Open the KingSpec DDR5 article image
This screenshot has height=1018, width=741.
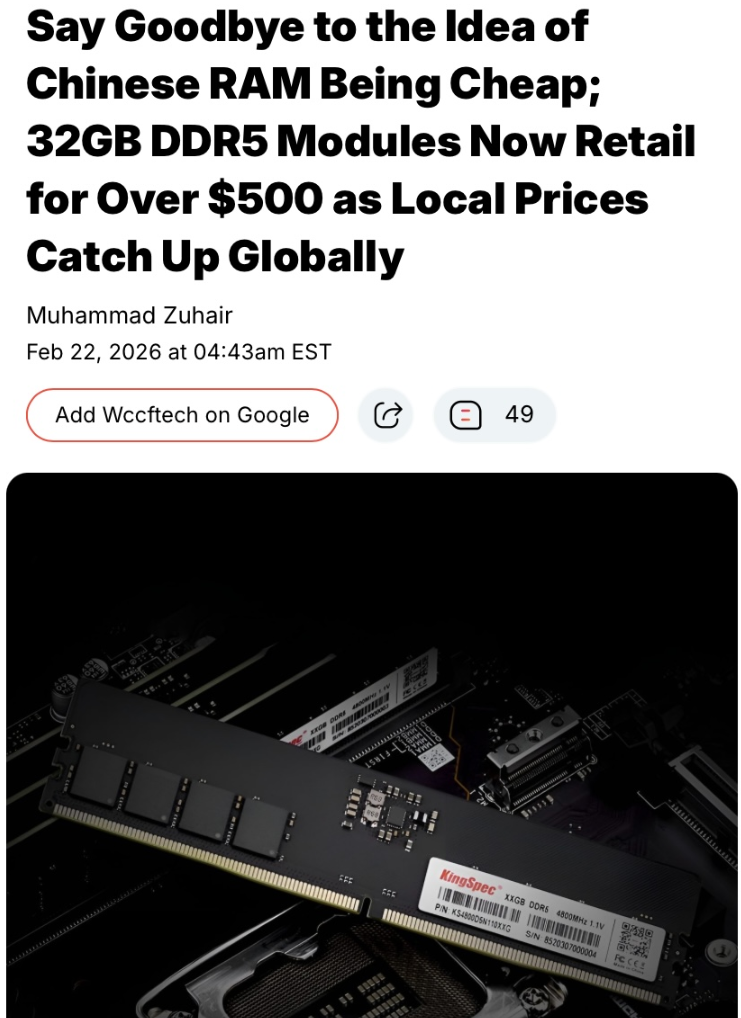pyautogui.click(x=371, y=745)
